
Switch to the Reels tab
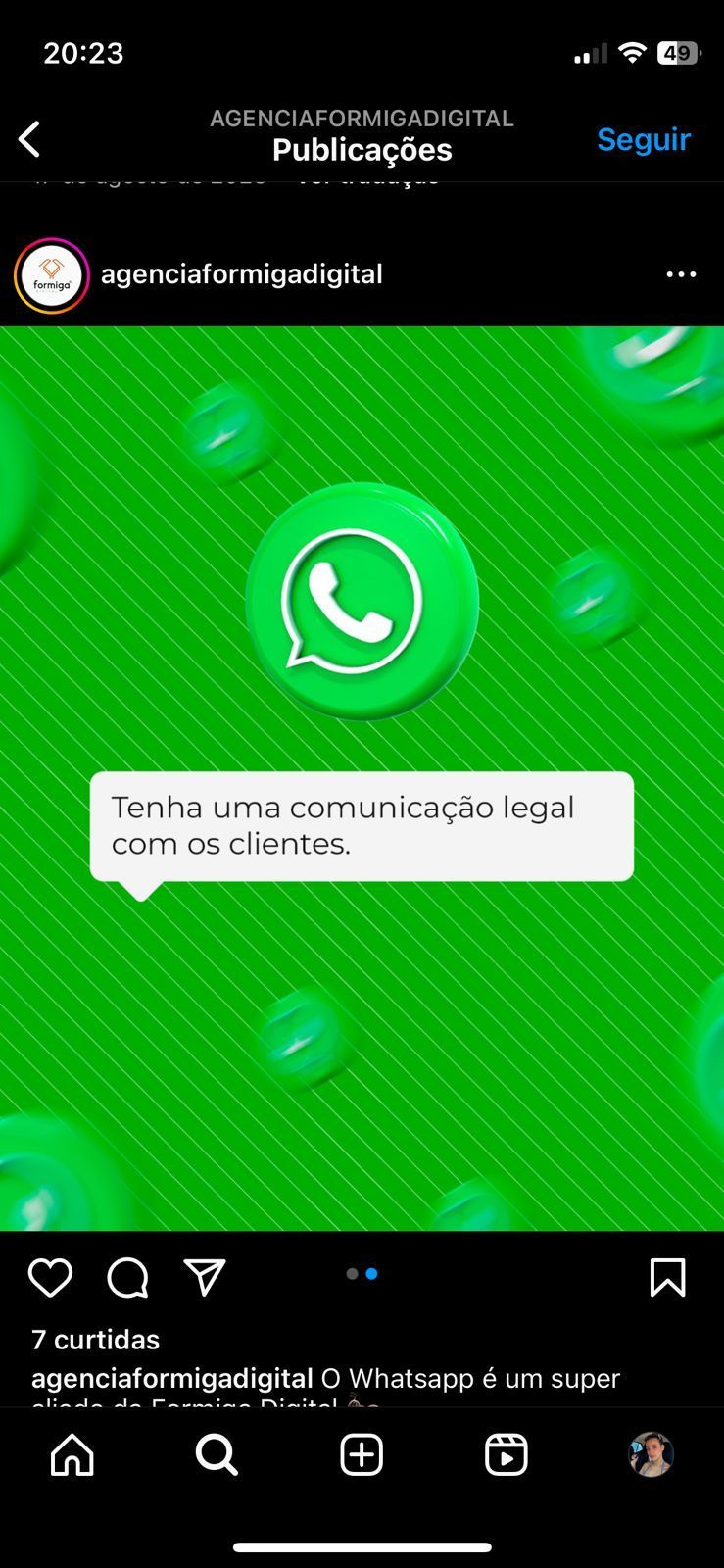click(x=507, y=1454)
